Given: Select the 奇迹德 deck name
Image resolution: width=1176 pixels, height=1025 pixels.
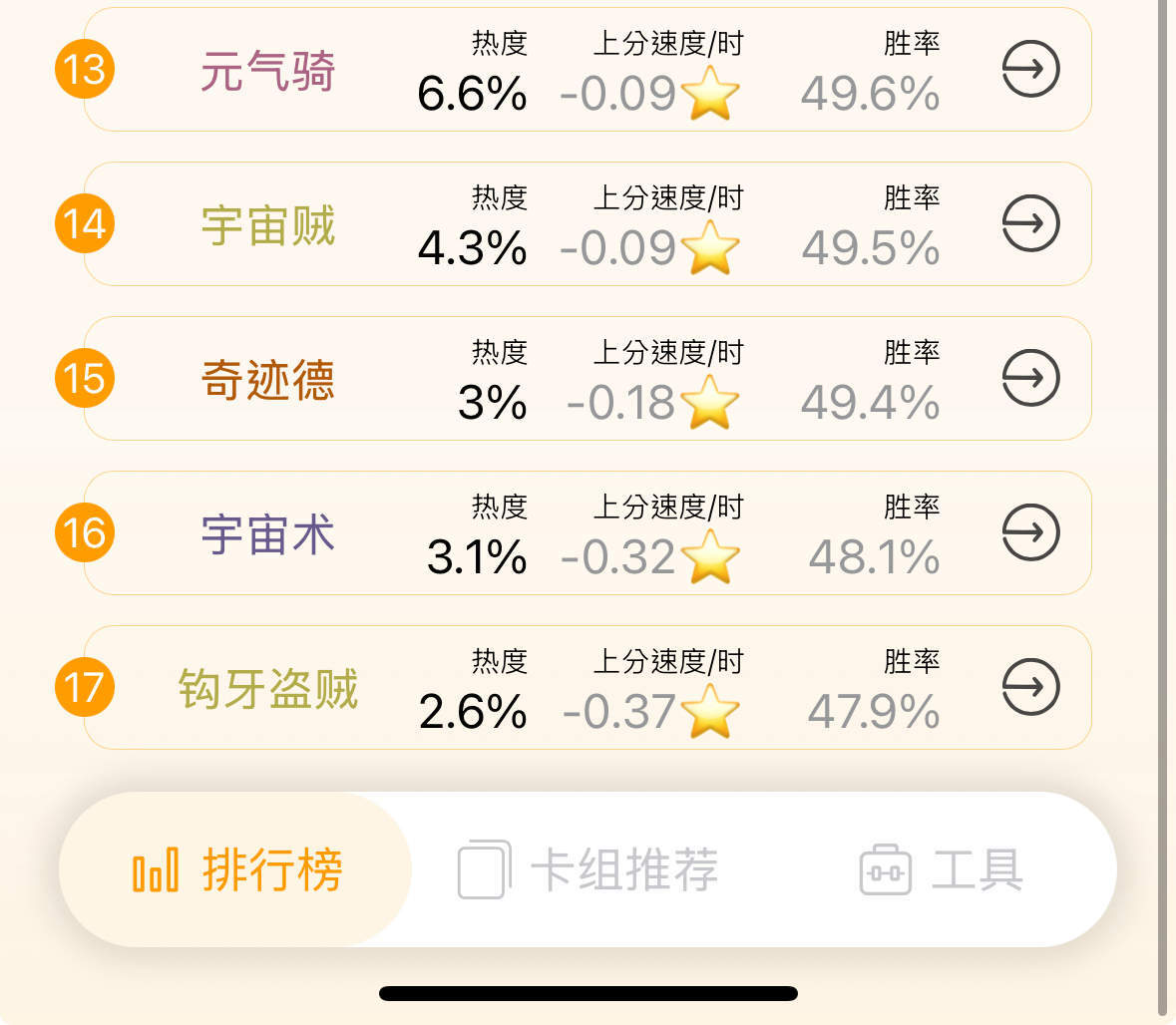Looking at the screenshot, I should 267,381.
